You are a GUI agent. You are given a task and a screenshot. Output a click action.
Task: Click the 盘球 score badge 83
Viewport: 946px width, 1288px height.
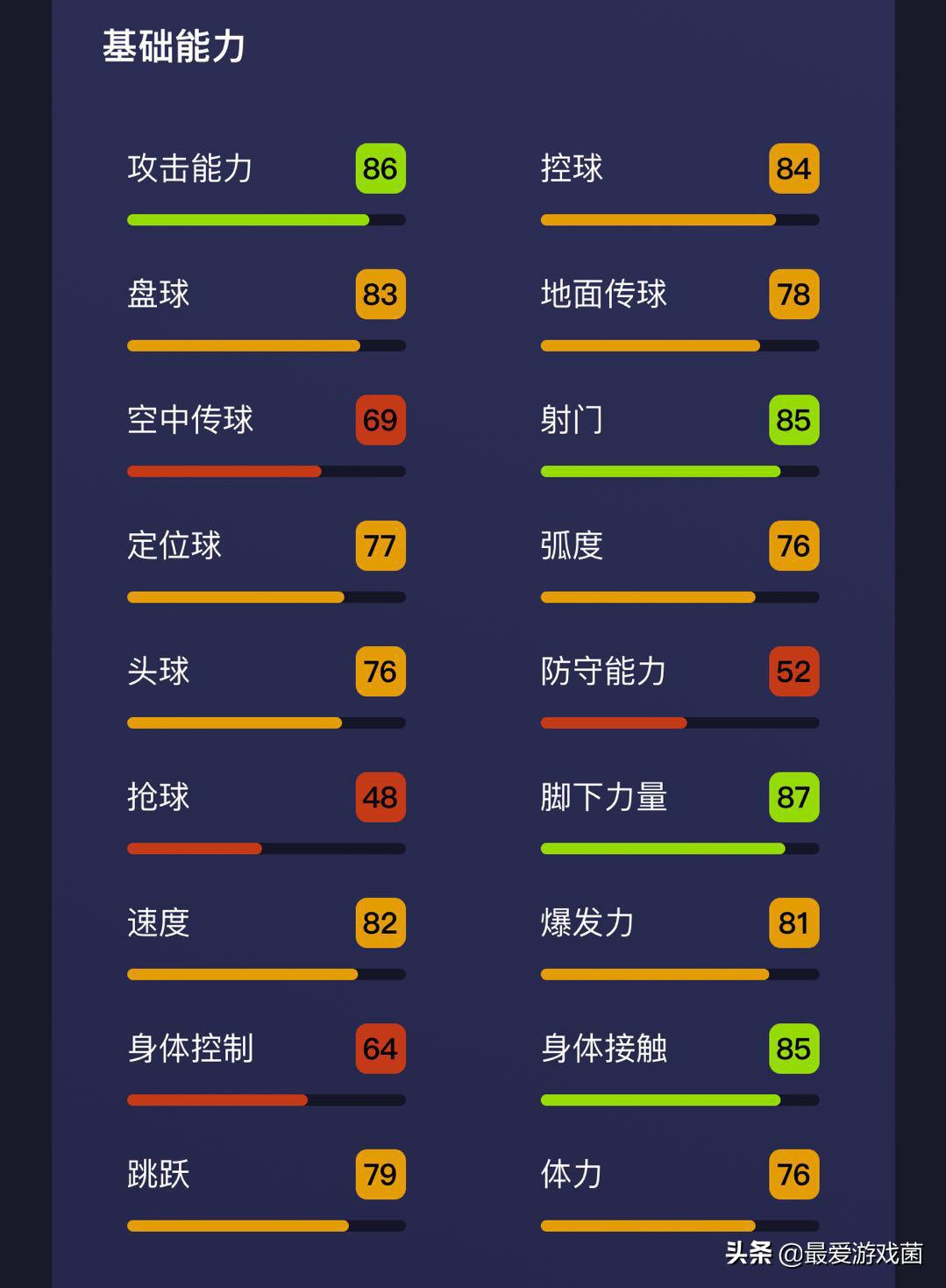click(379, 295)
